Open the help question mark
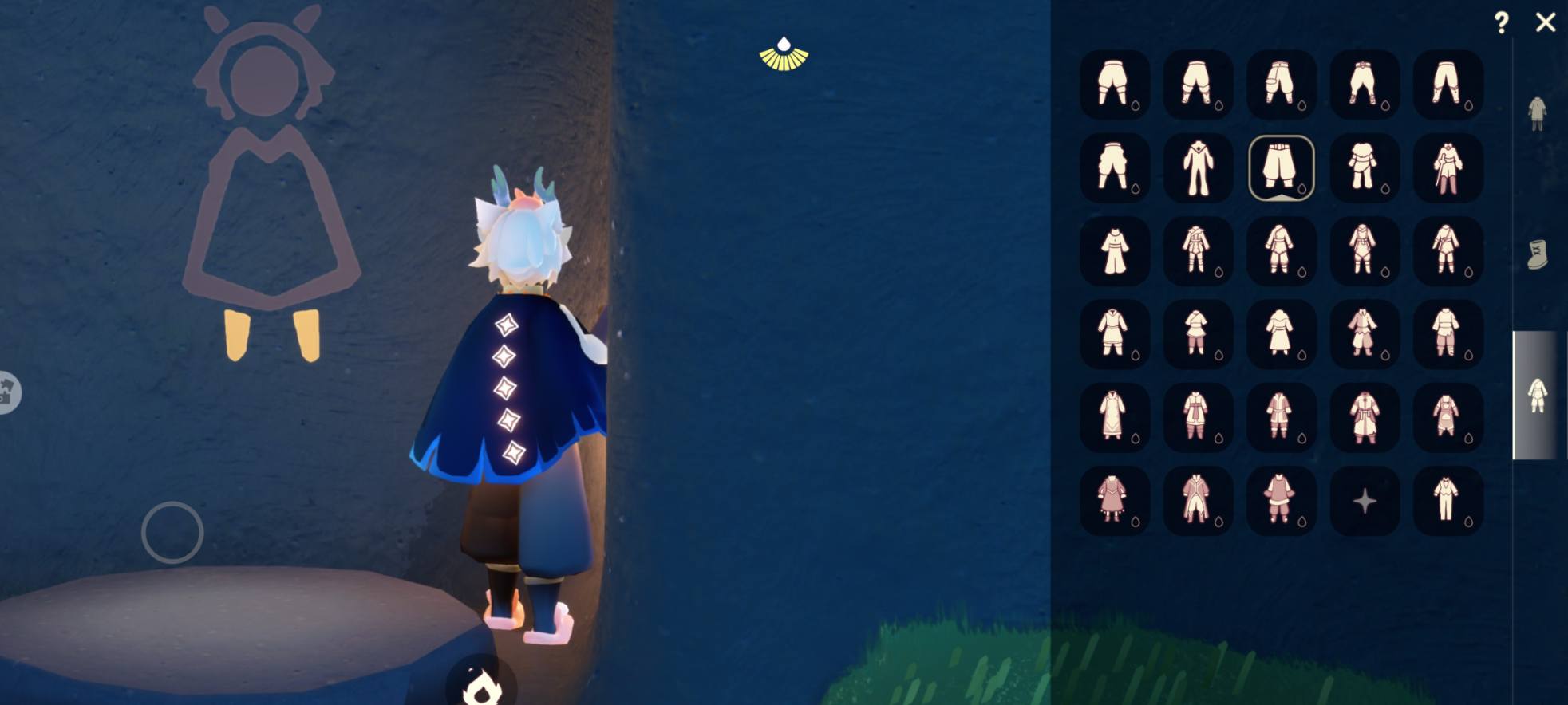 point(1501,22)
